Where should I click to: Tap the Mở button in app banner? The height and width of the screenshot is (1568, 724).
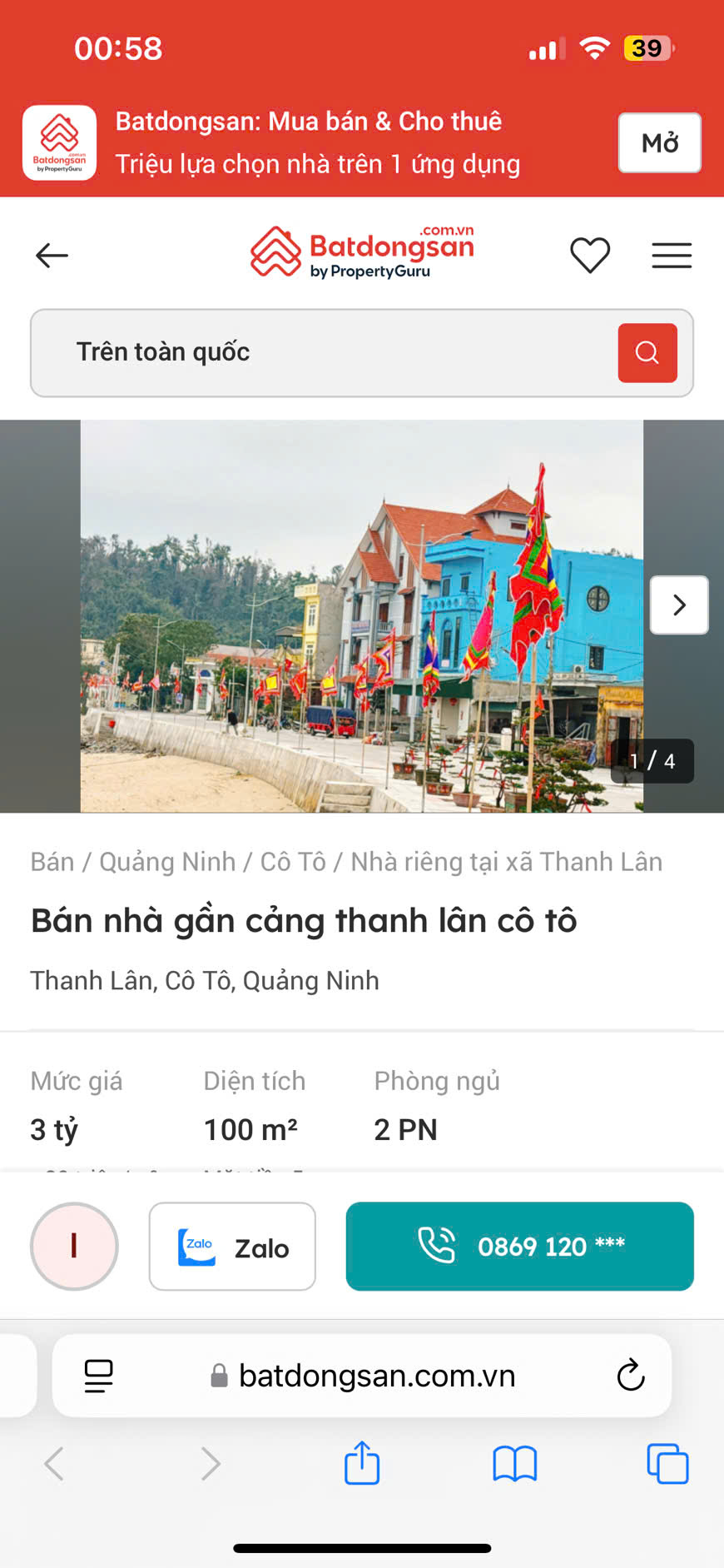[x=659, y=142]
